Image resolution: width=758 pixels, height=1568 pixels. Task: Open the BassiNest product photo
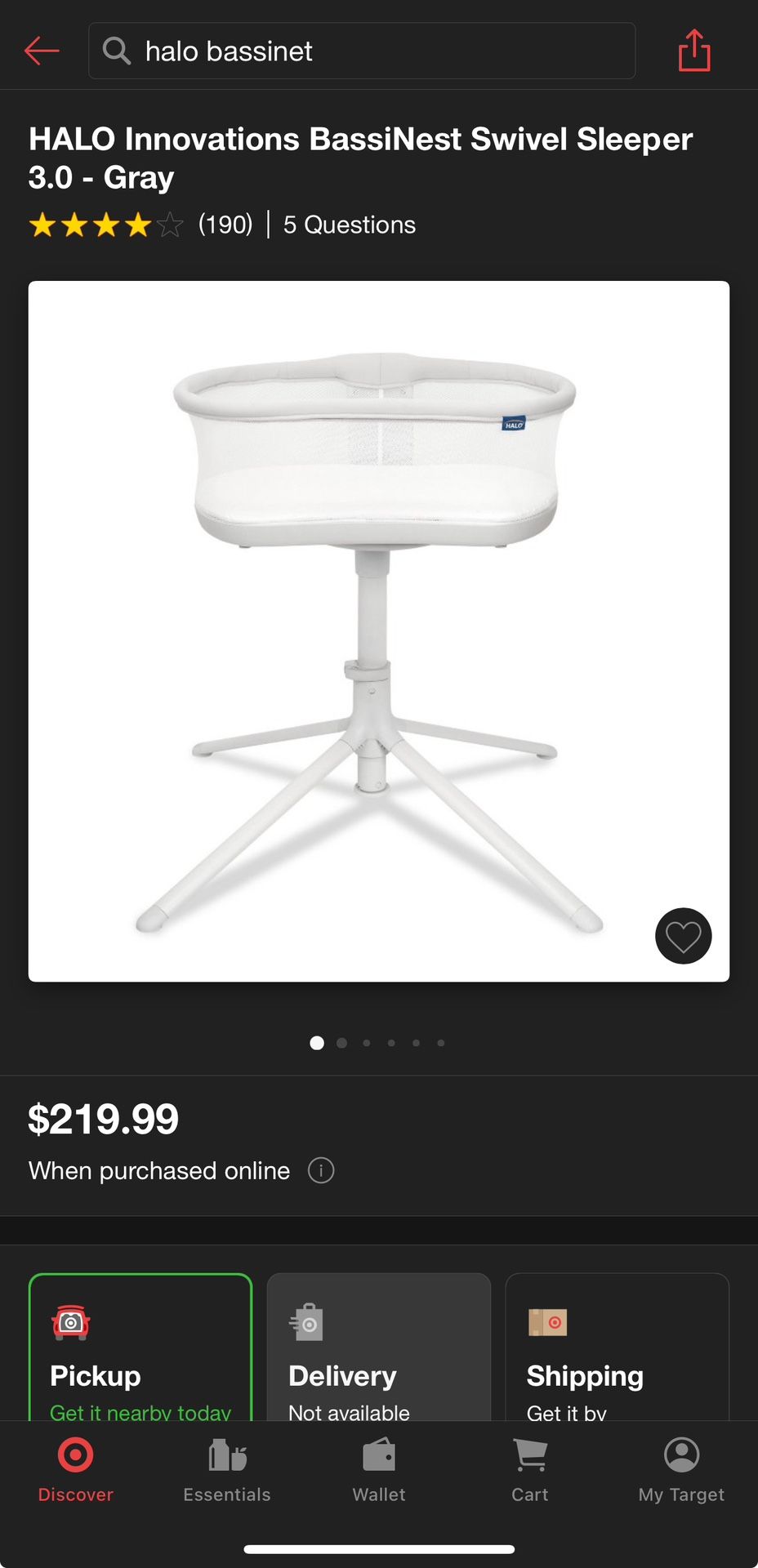pyautogui.click(x=378, y=630)
